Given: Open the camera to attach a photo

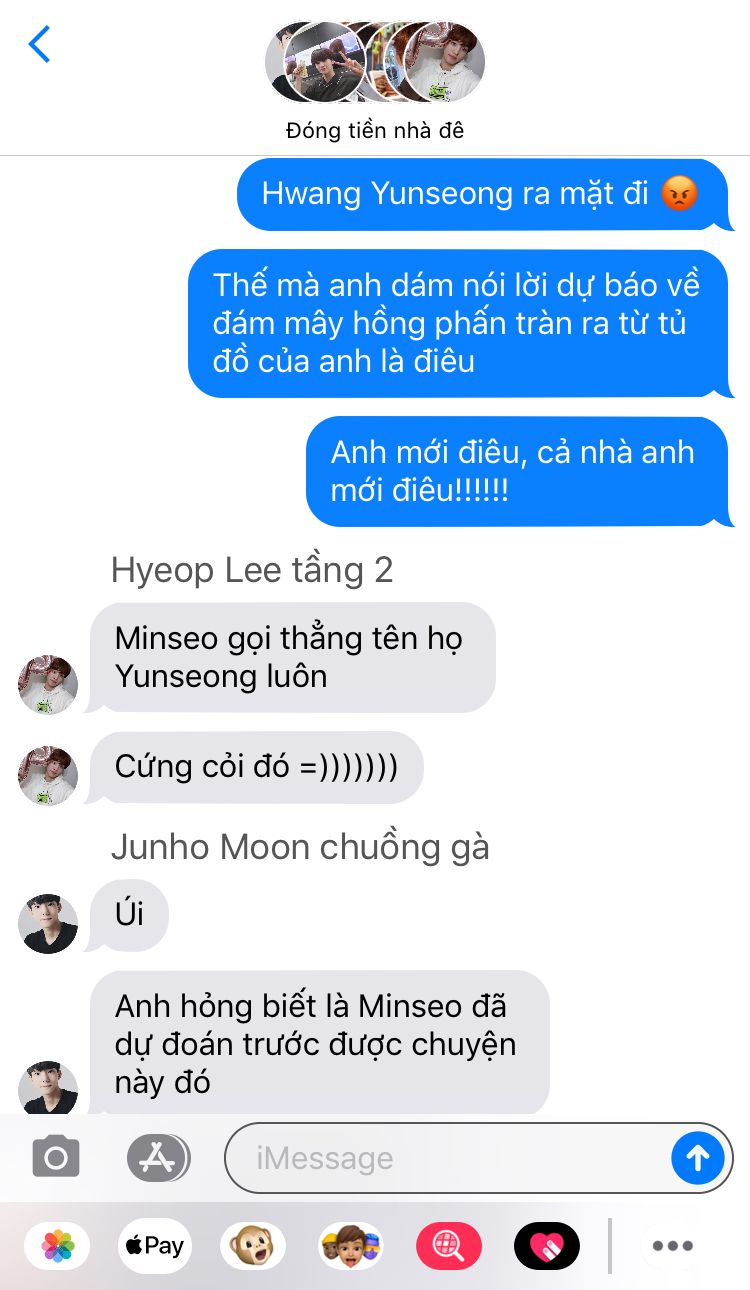Looking at the screenshot, I should pyautogui.click(x=56, y=1158).
